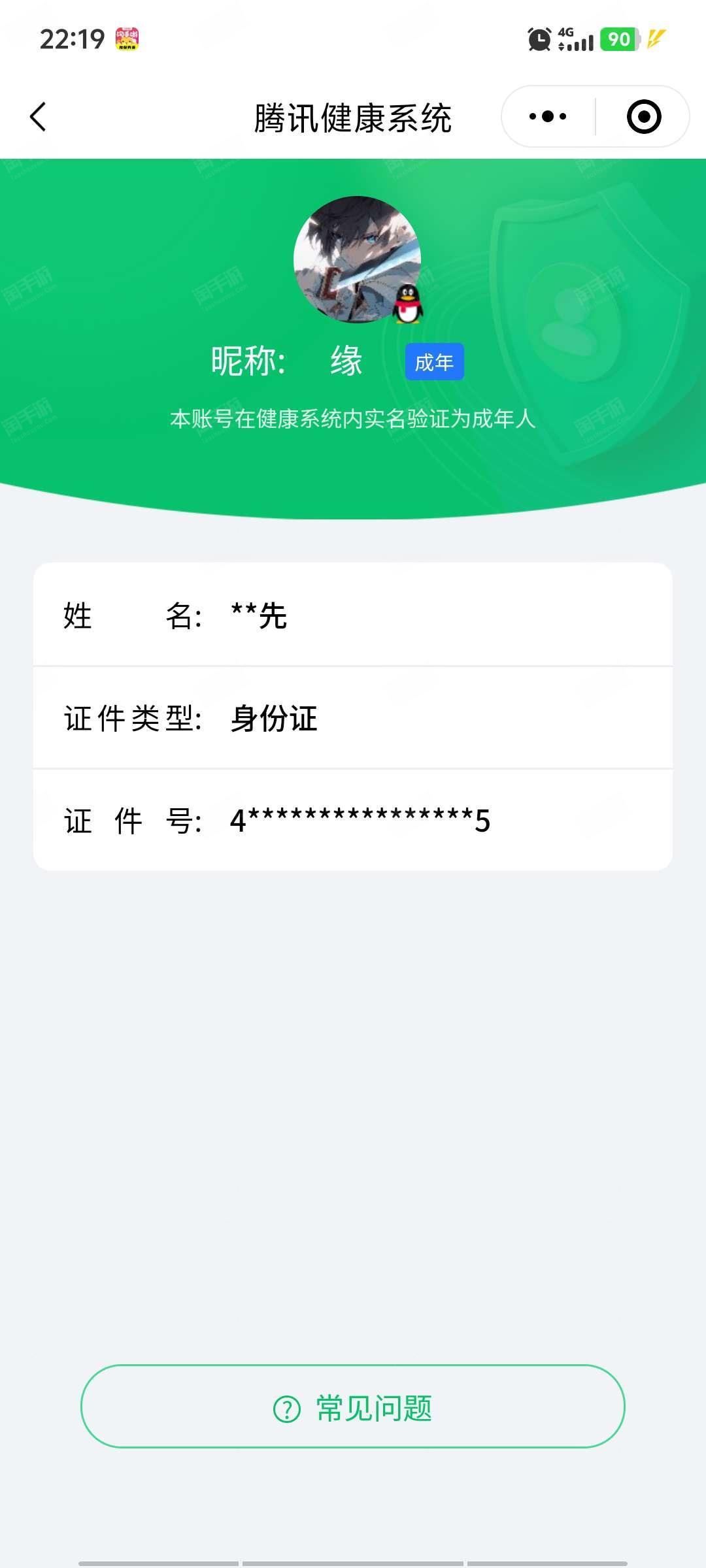This screenshot has width=706, height=1568.
Task: Open the 常见问题 FAQ button
Action: (353, 1406)
